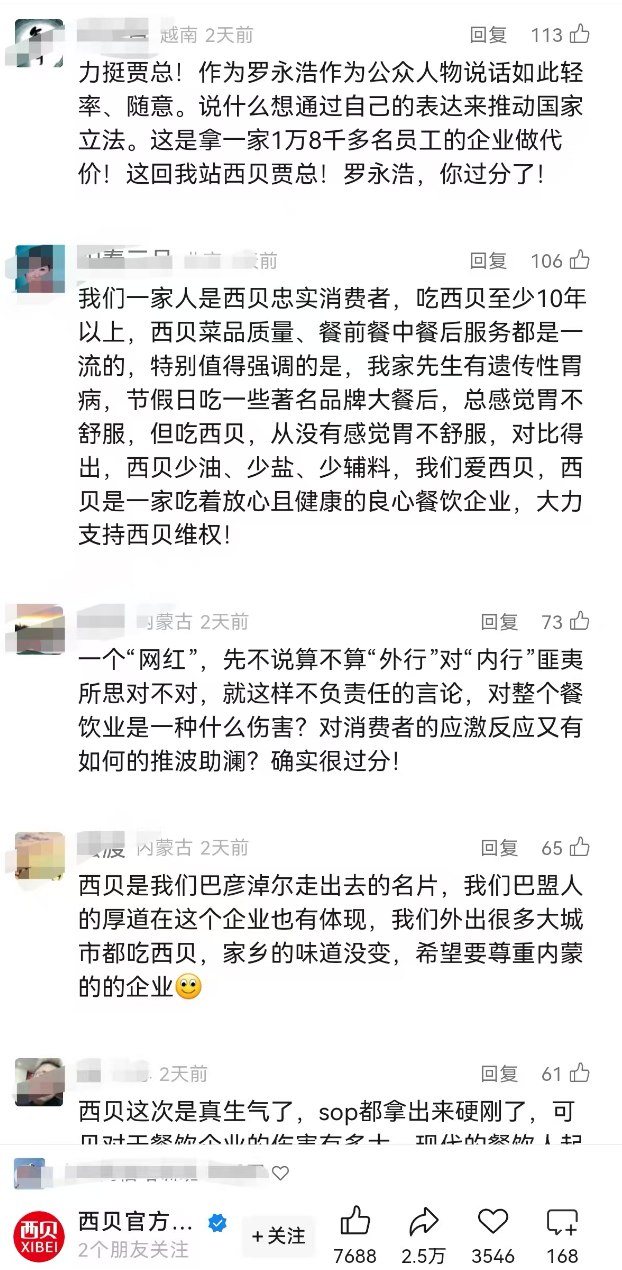Open the 168 comments icon
Image resolution: width=622 pixels, height=1270 pixels.
(x=562, y=1222)
